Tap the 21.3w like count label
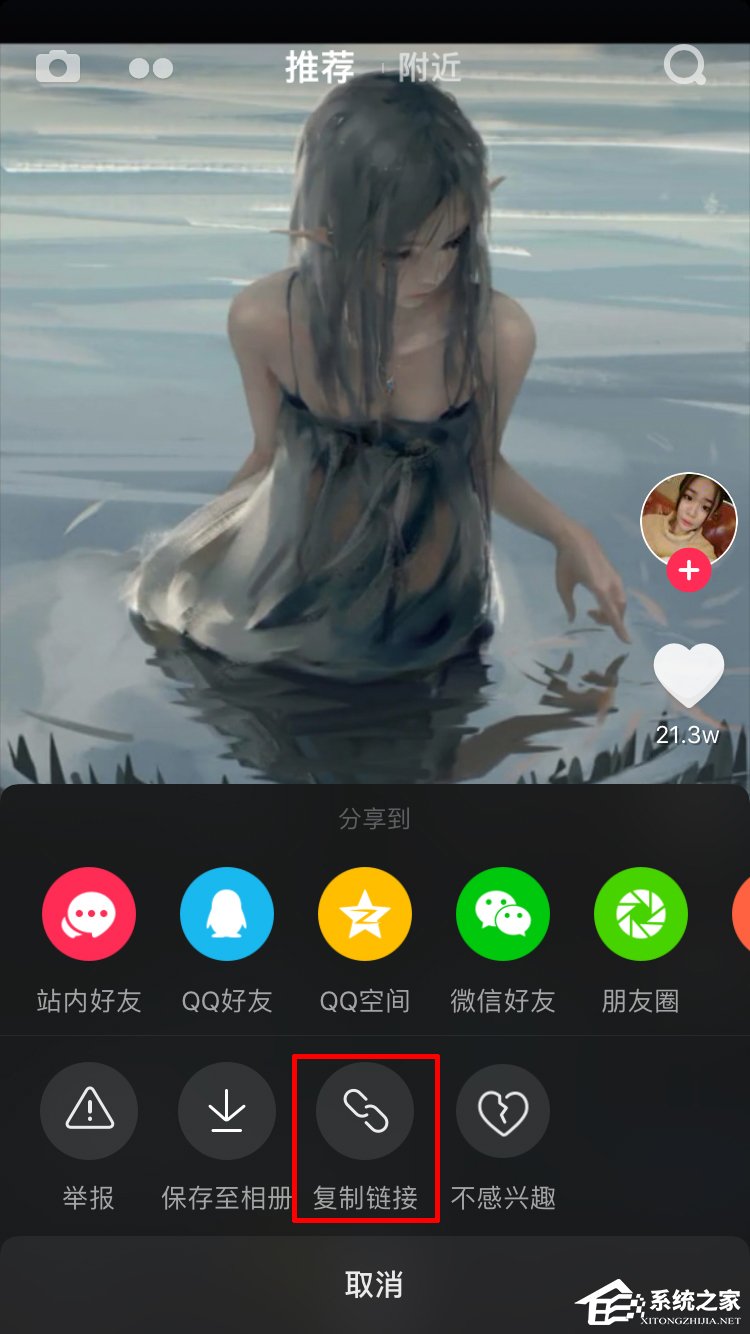 click(x=688, y=733)
